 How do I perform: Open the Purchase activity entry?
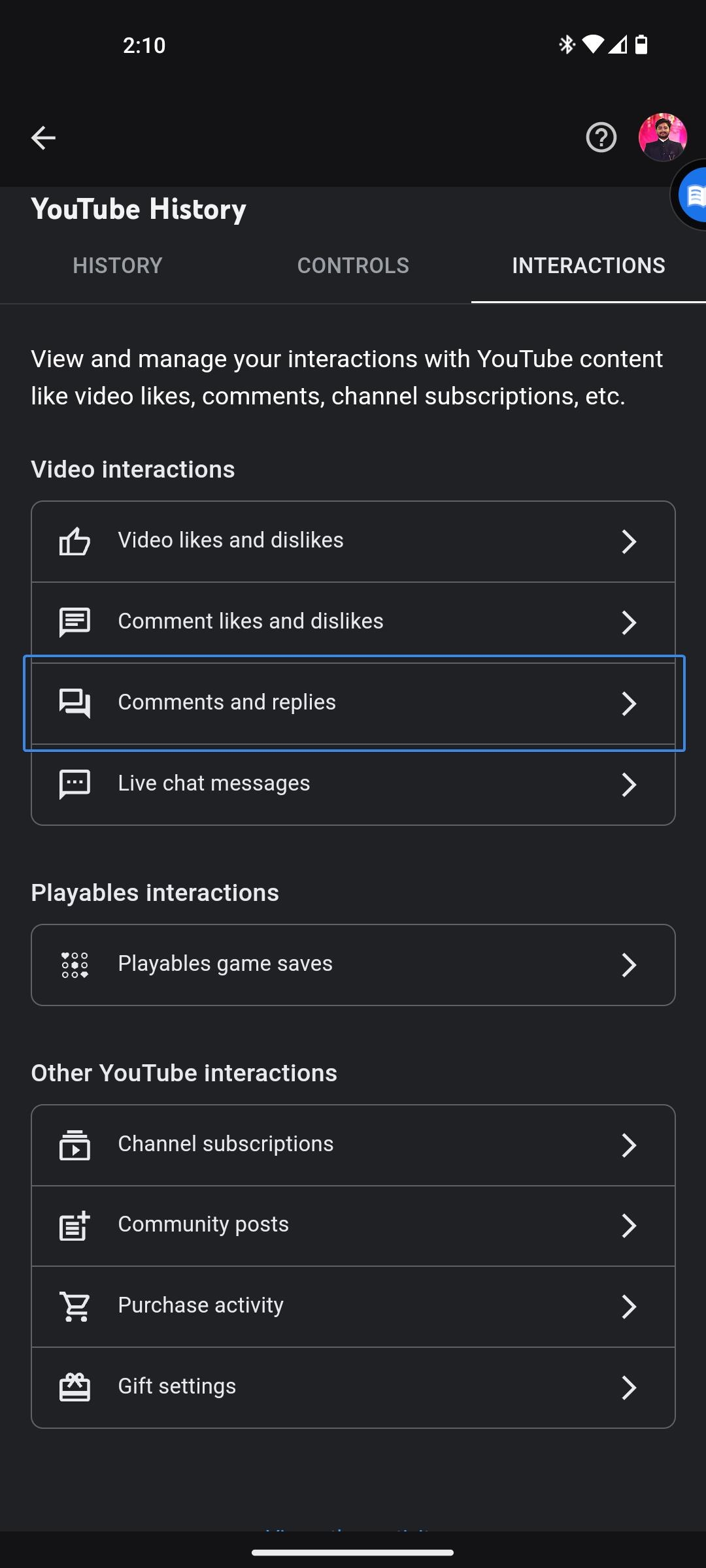[x=353, y=1306]
